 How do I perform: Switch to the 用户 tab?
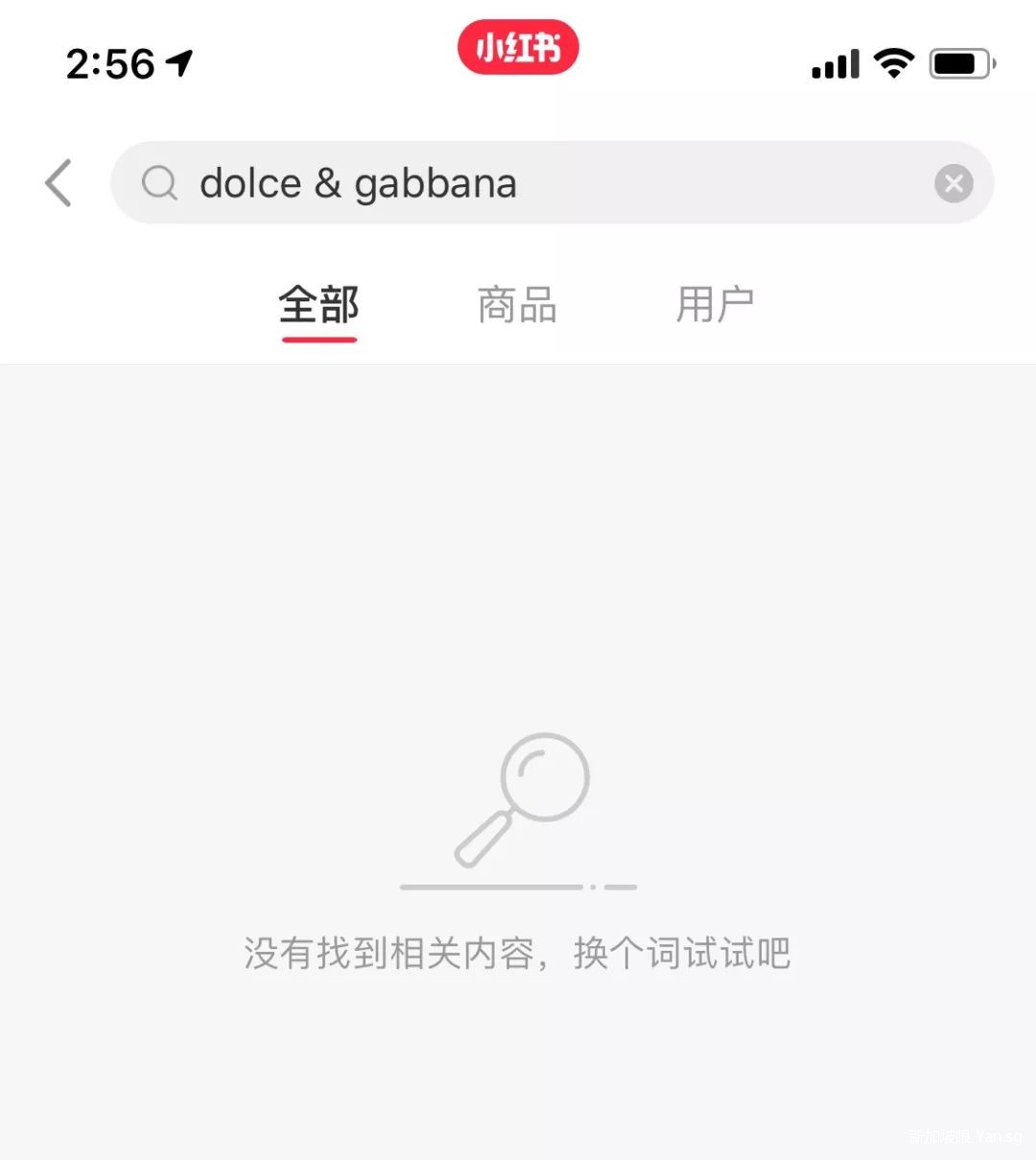click(x=715, y=306)
